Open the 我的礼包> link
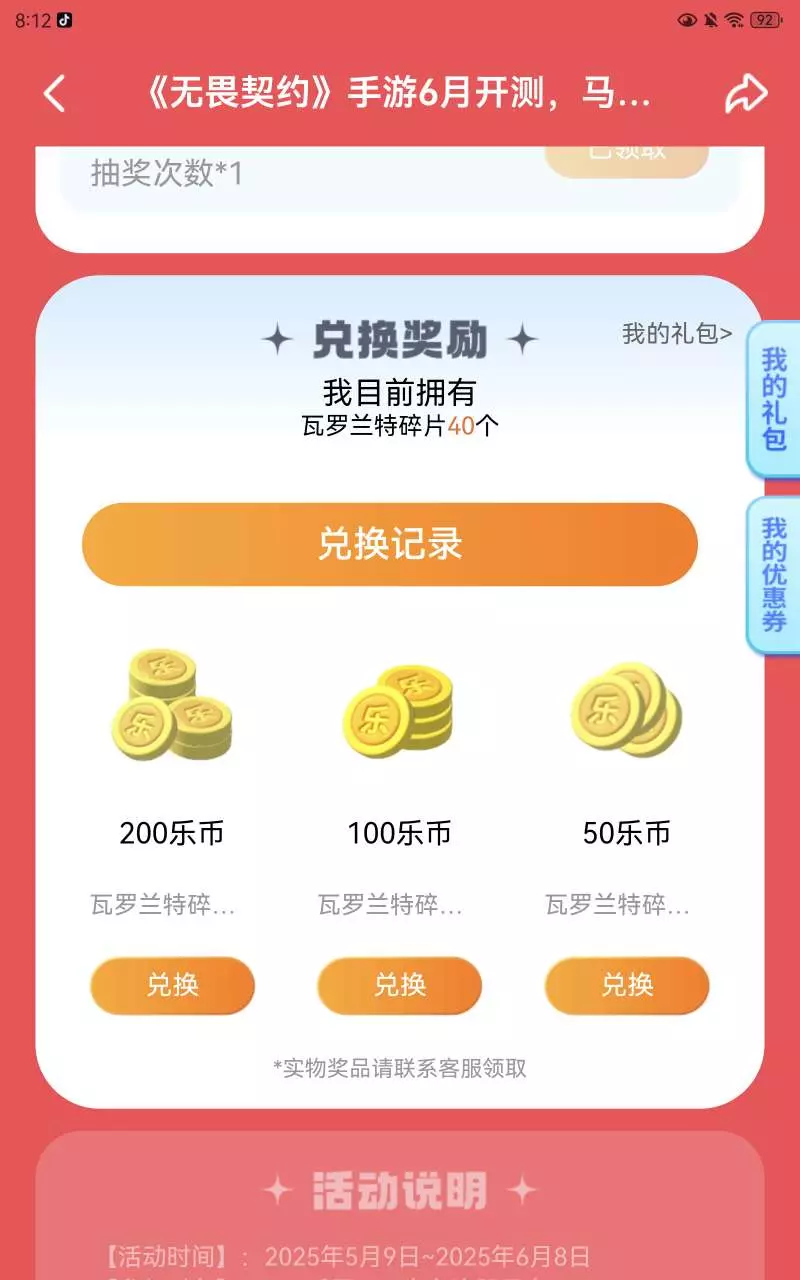Viewport: 800px width, 1280px height. coord(677,334)
